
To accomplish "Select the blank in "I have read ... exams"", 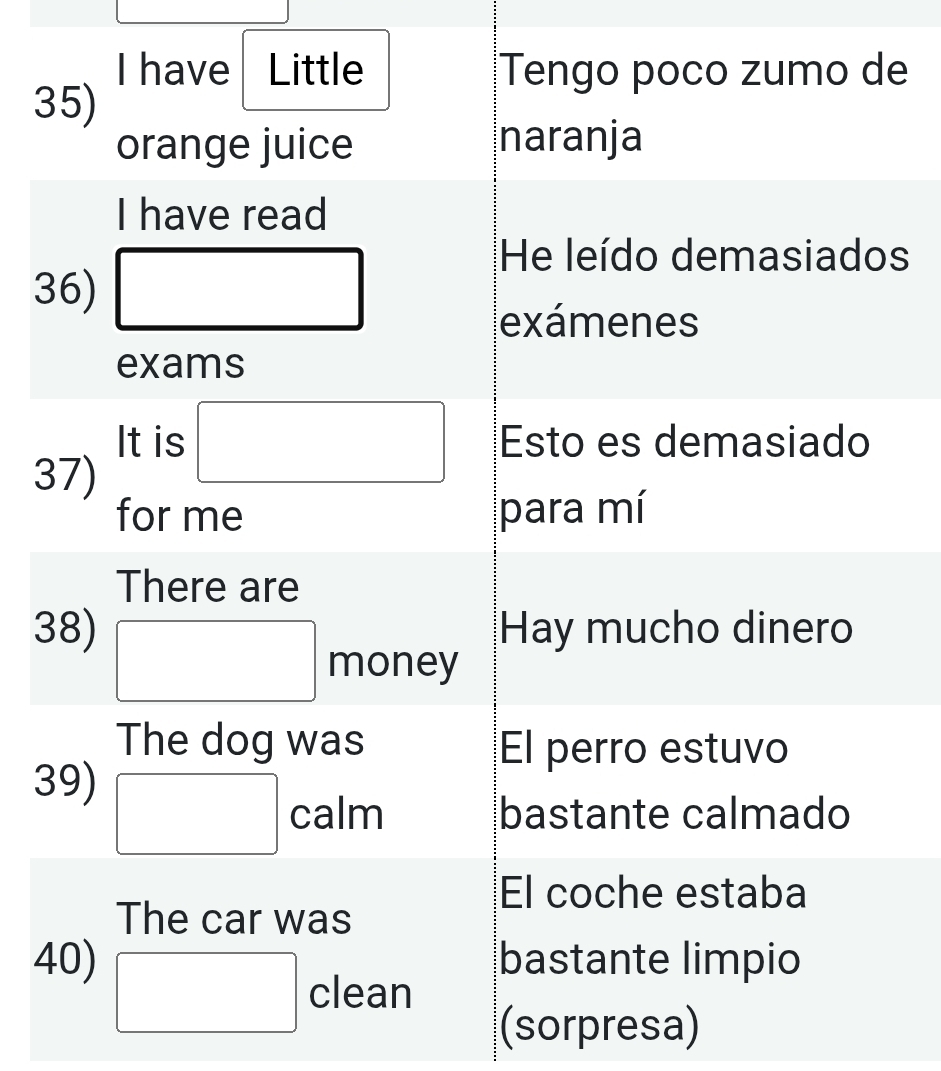I will (x=240, y=289).
